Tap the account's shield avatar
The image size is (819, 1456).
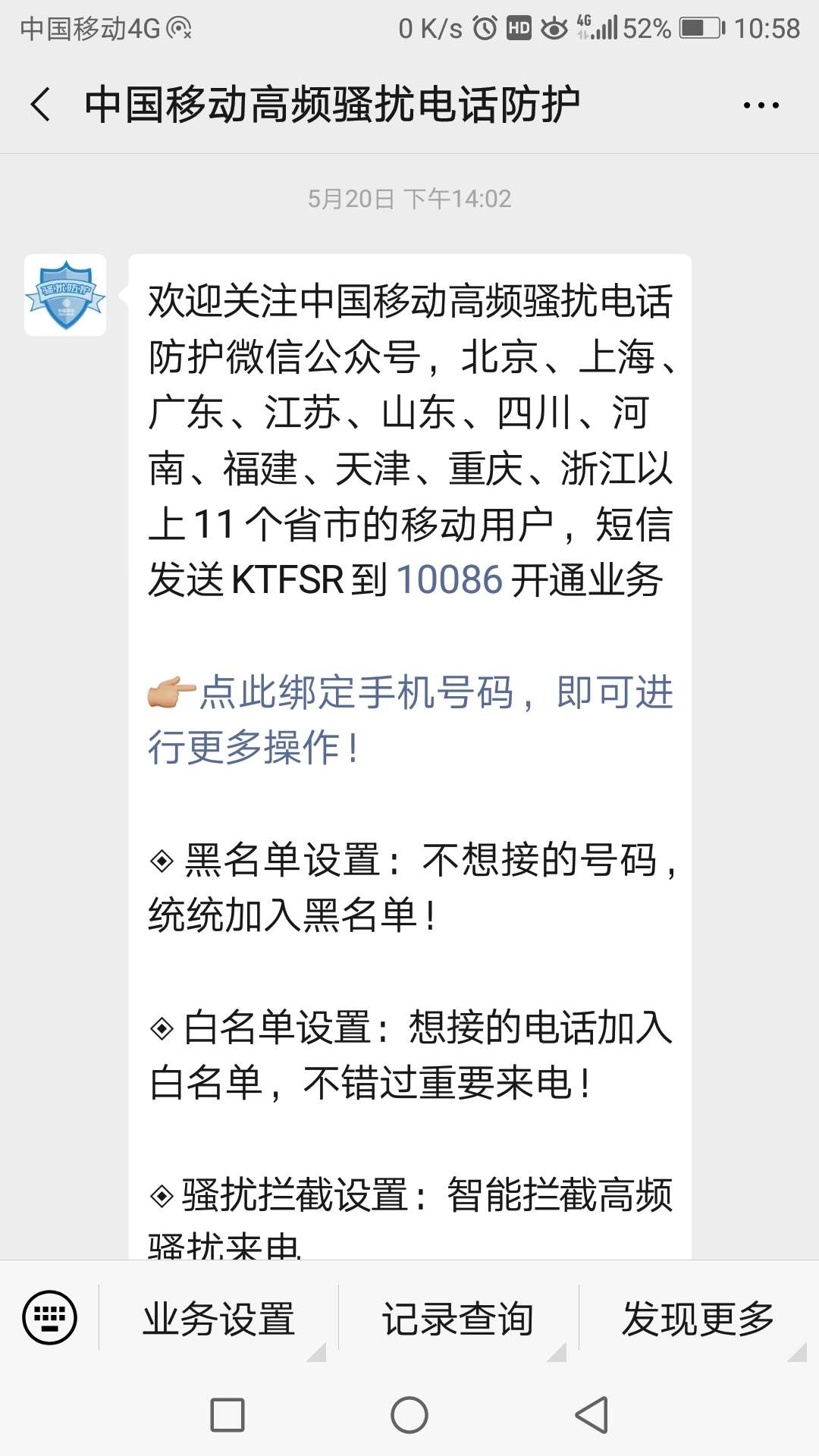tap(65, 295)
